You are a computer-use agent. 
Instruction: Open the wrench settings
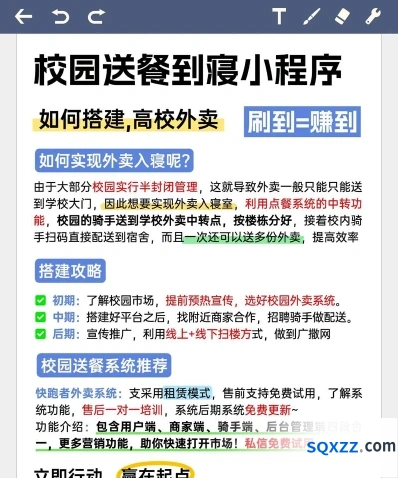coord(373,16)
